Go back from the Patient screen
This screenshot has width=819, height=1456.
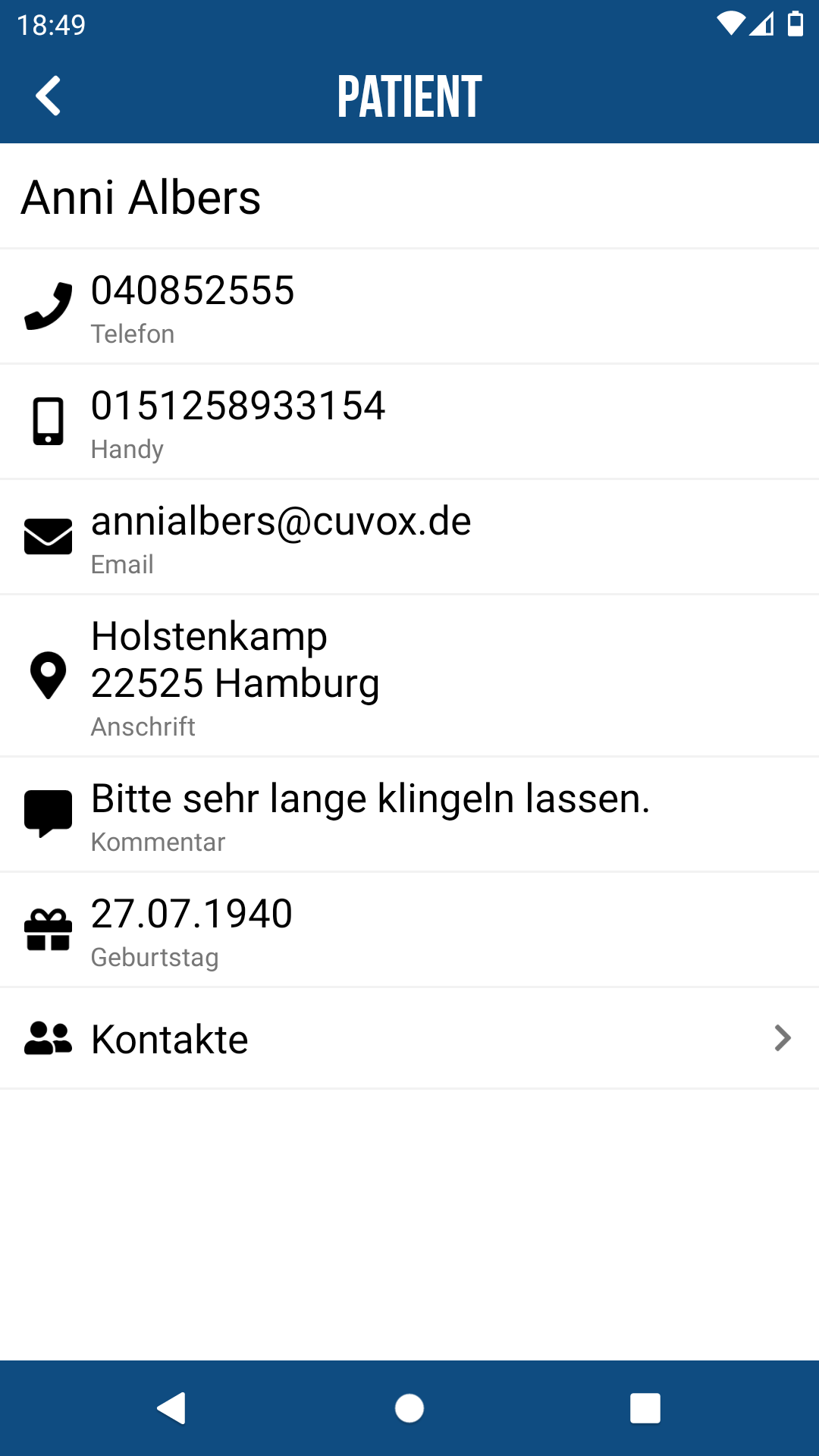(x=49, y=96)
